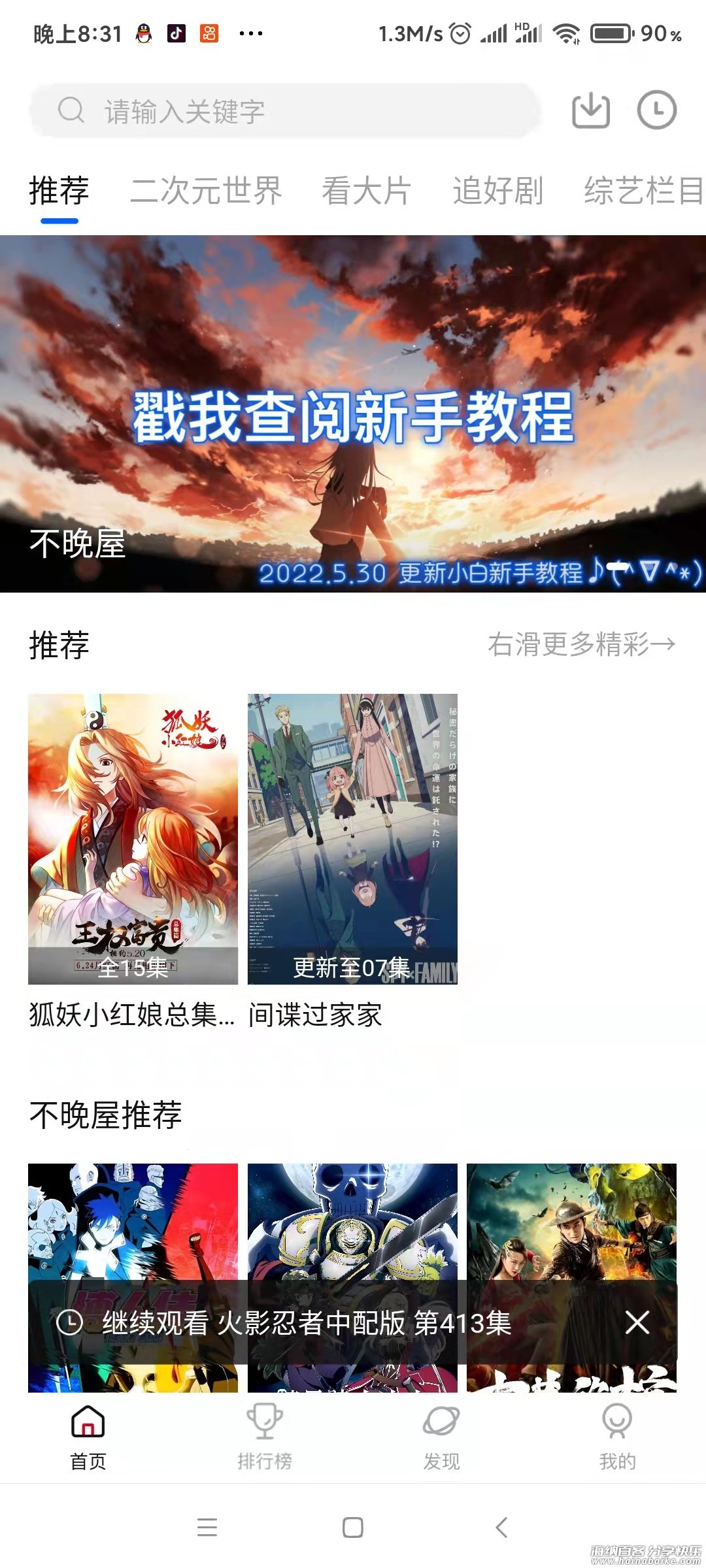Viewport: 706px width, 1568px height.
Task: Switch to the 追好剧 tab
Action: pos(497,191)
